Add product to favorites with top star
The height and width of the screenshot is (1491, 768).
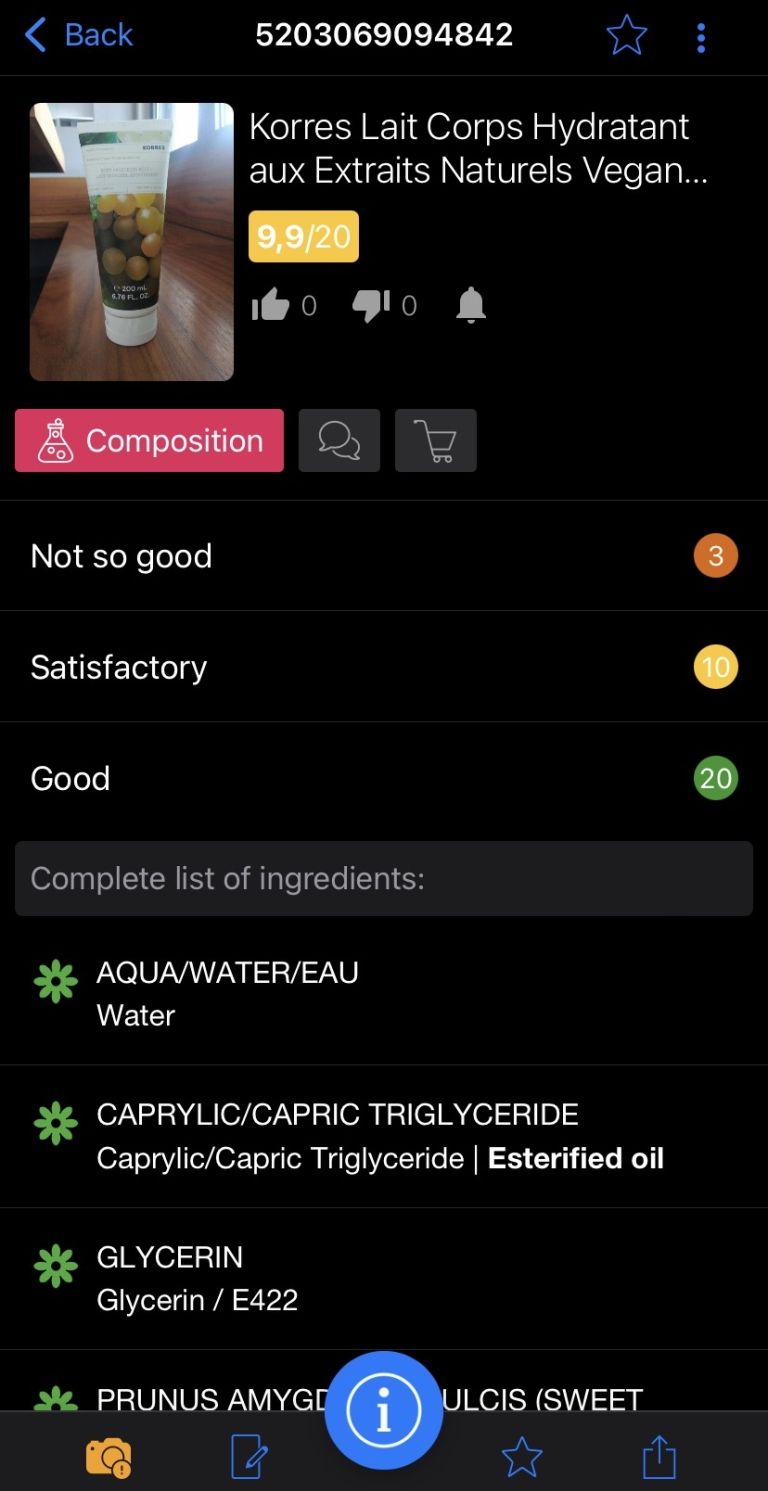click(x=627, y=37)
